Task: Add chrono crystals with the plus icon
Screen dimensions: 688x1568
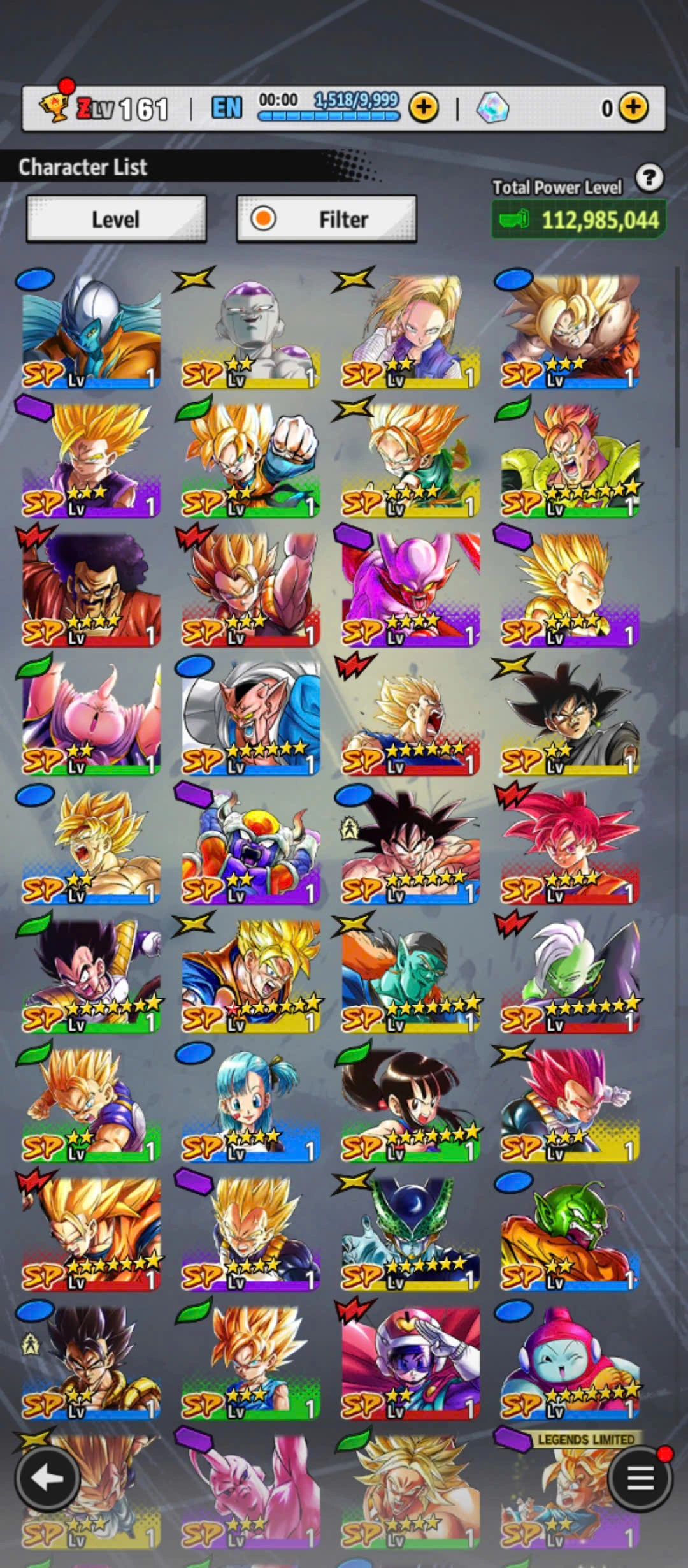Action: (633, 108)
